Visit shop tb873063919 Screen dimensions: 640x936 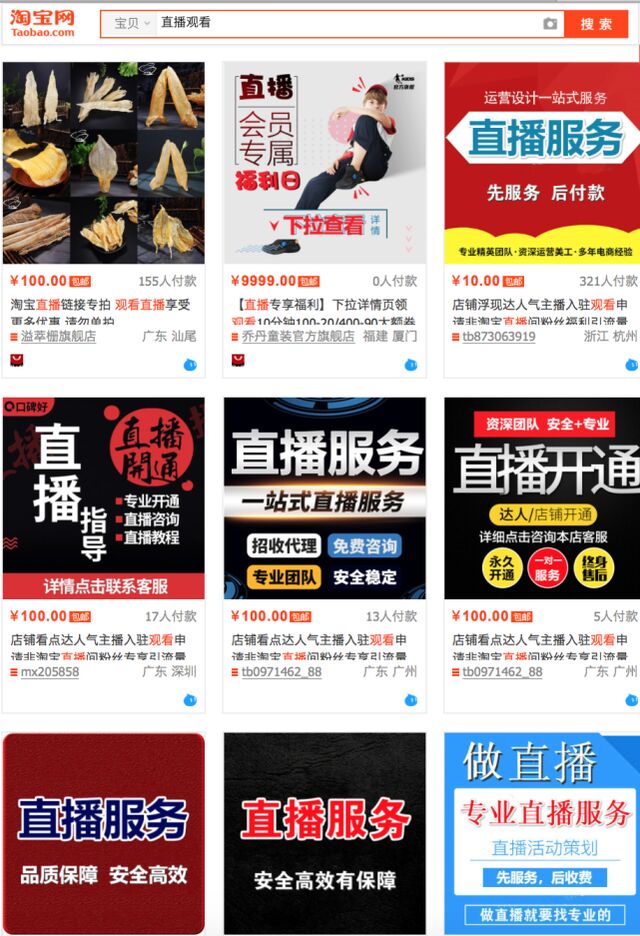[498, 337]
